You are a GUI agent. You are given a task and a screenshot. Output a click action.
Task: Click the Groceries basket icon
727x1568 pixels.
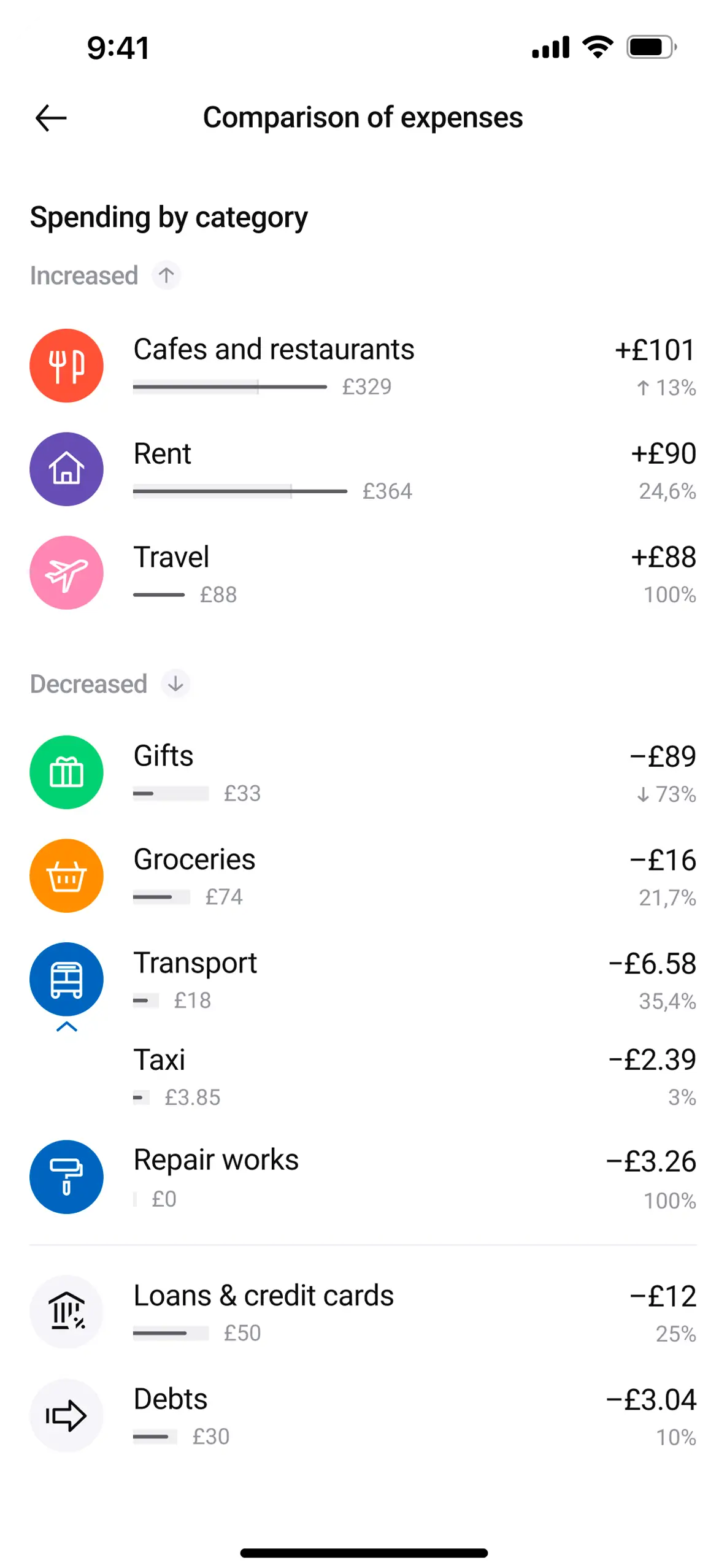(66, 875)
